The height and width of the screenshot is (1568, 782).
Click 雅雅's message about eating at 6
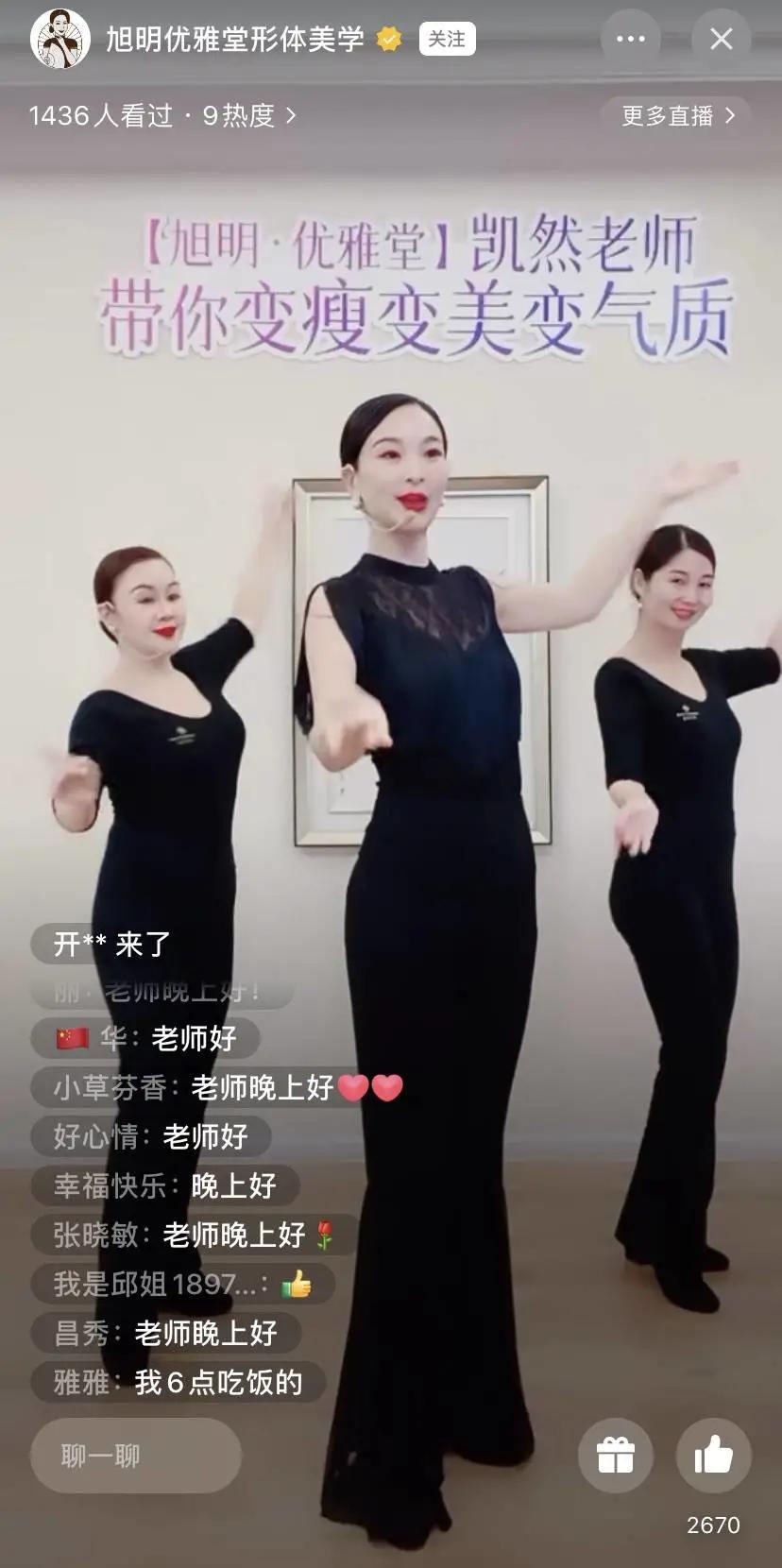click(175, 1381)
